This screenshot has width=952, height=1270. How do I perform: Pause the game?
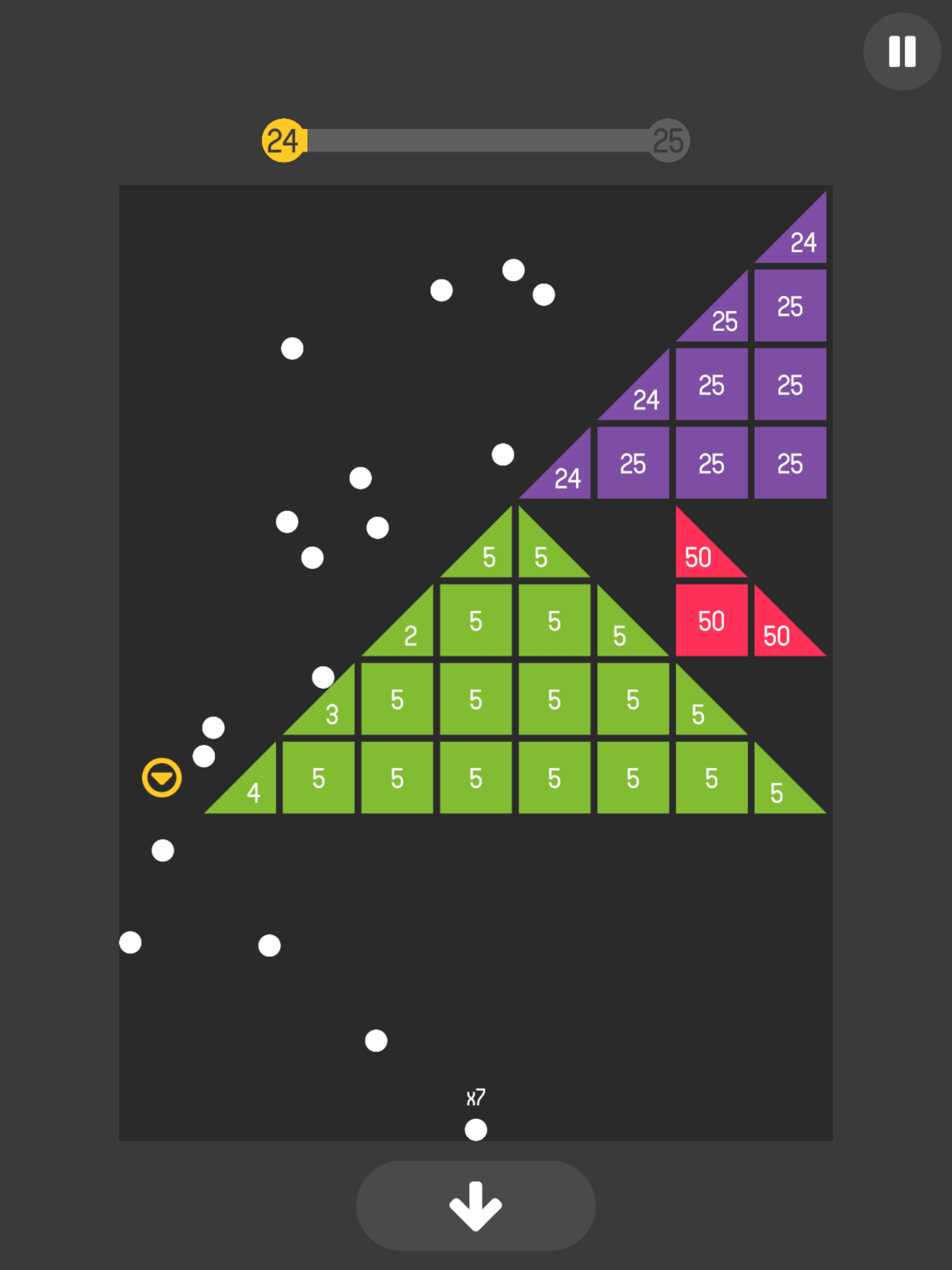[x=902, y=51]
